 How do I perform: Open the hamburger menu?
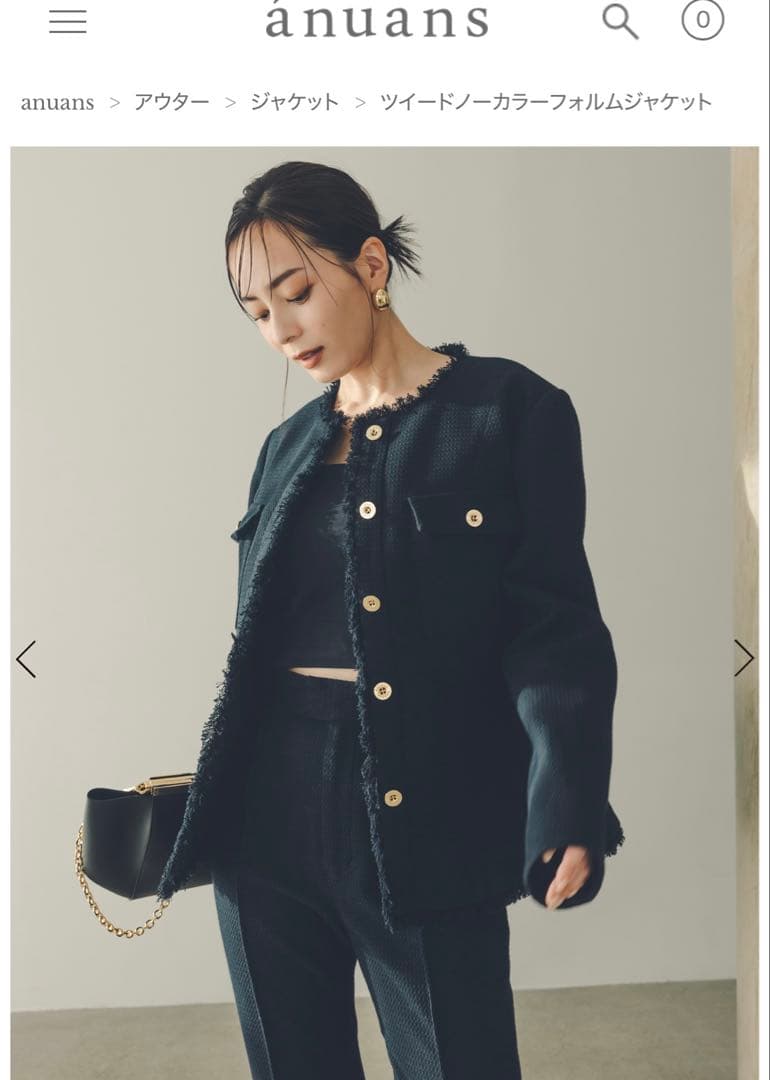[x=68, y=21]
